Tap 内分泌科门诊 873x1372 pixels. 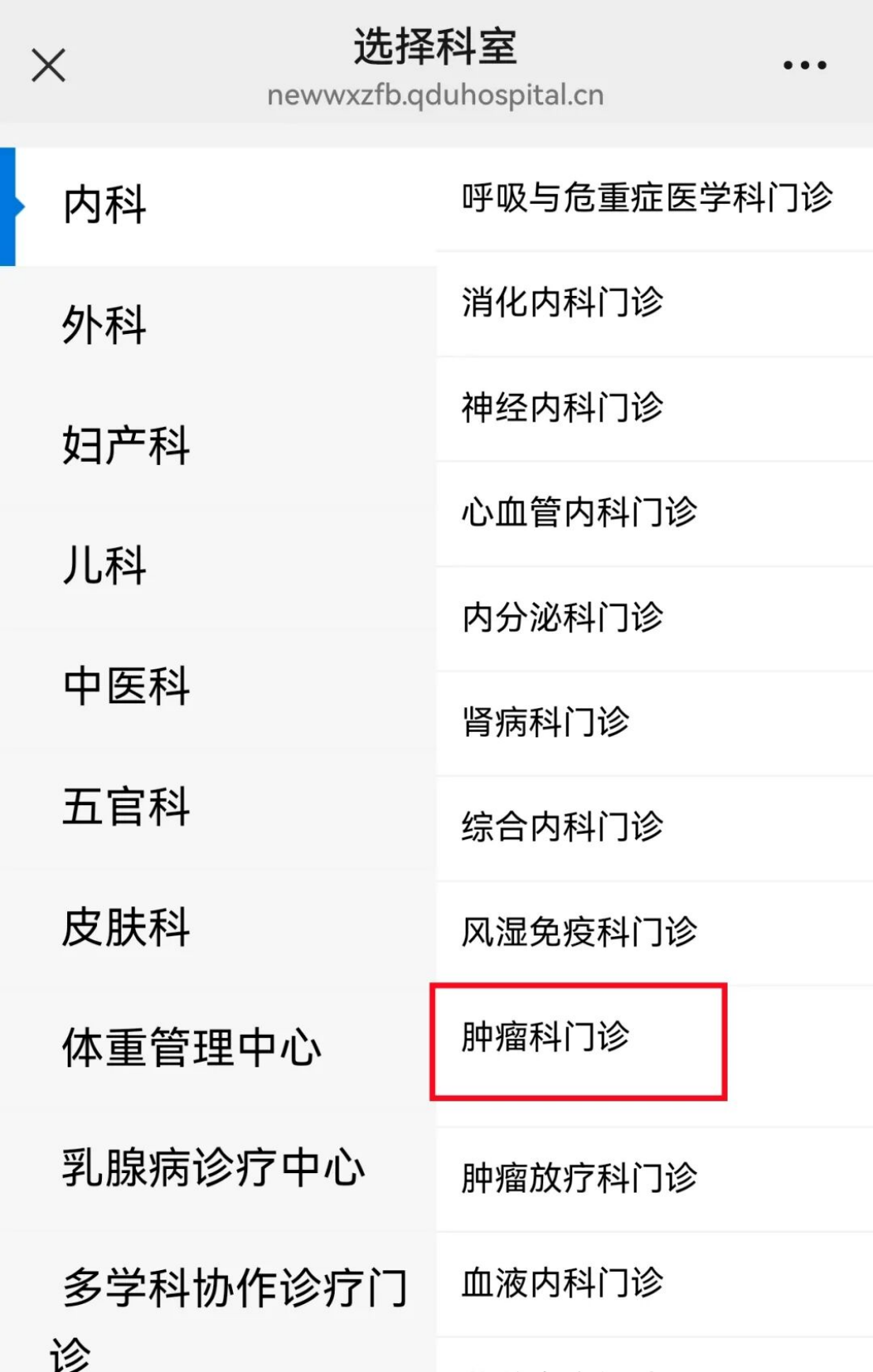562,617
